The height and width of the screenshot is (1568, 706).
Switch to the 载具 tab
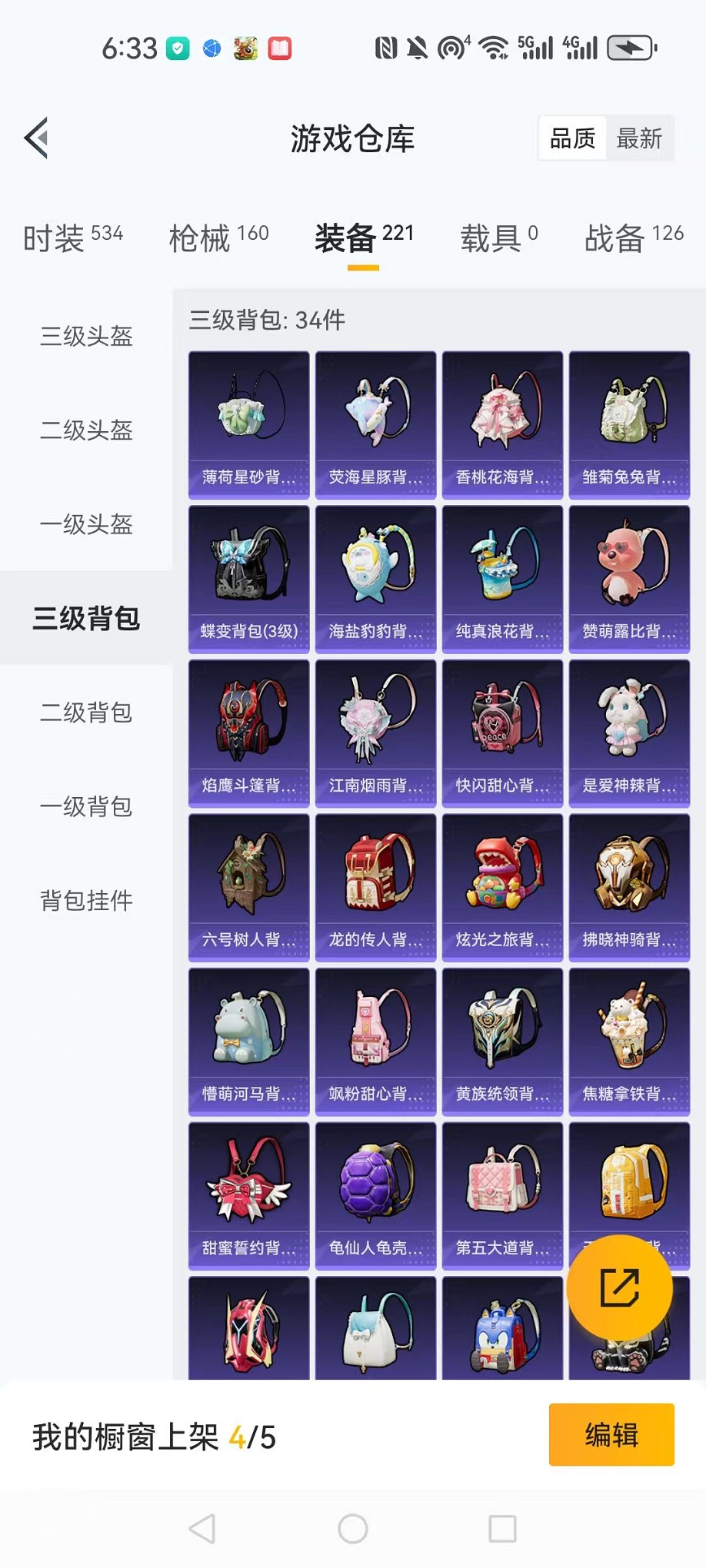point(498,238)
